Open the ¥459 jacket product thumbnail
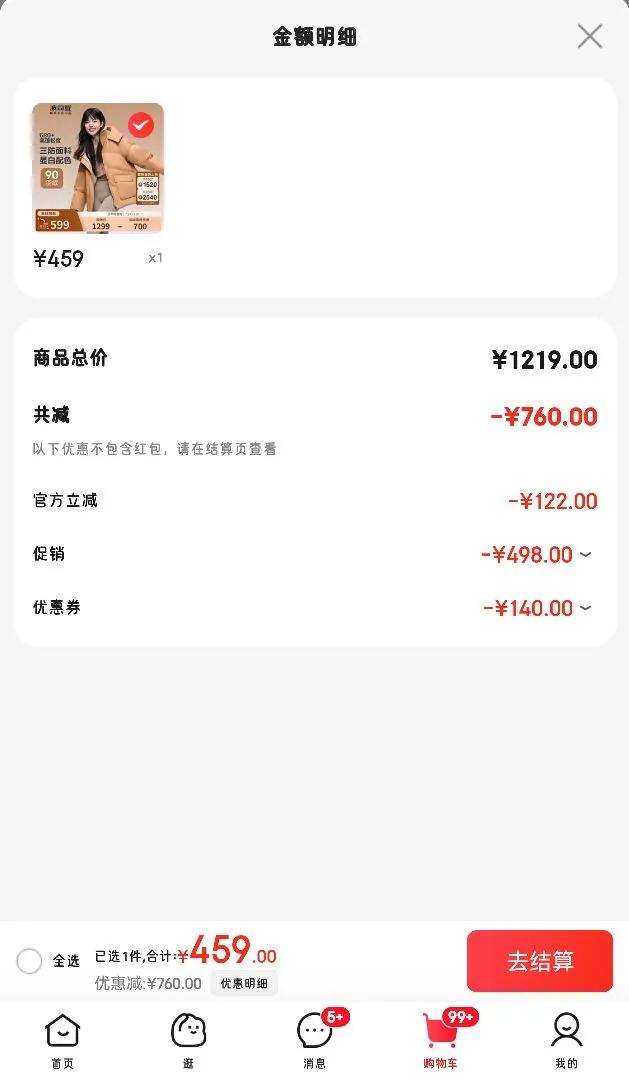 click(98, 168)
